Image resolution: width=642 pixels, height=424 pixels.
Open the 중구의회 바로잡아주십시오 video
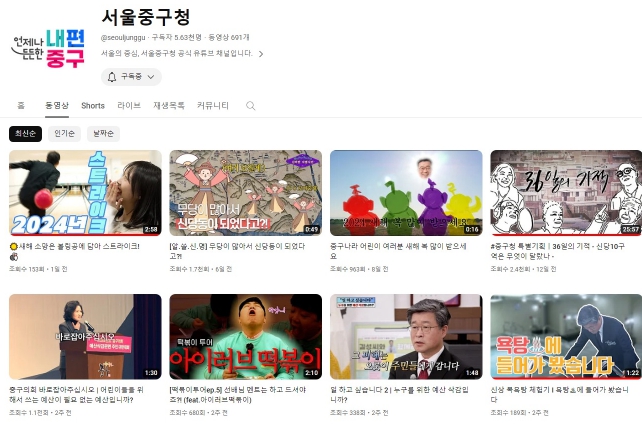point(85,336)
